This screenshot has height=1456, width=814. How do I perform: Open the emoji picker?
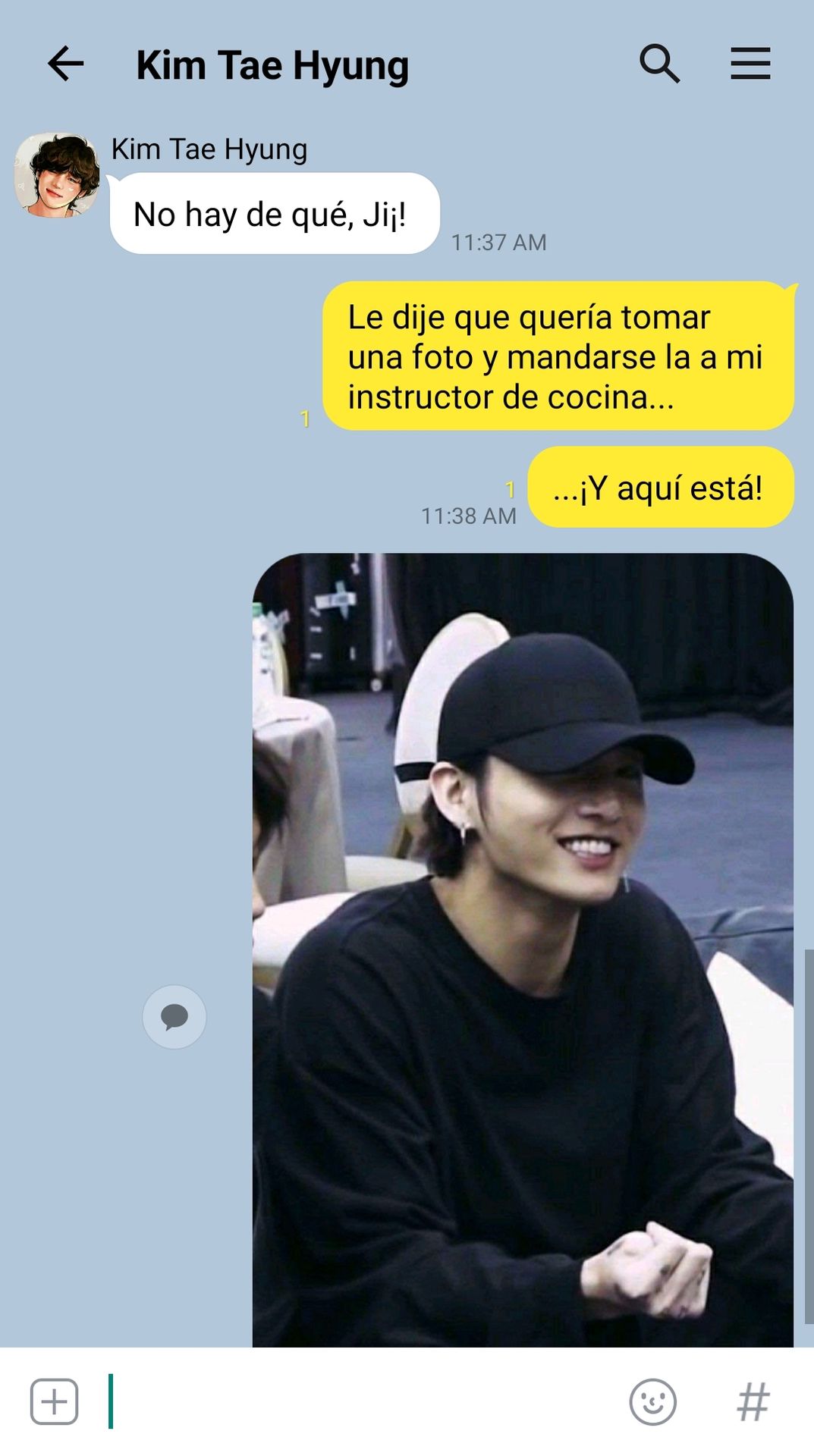tap(652, 1401)
